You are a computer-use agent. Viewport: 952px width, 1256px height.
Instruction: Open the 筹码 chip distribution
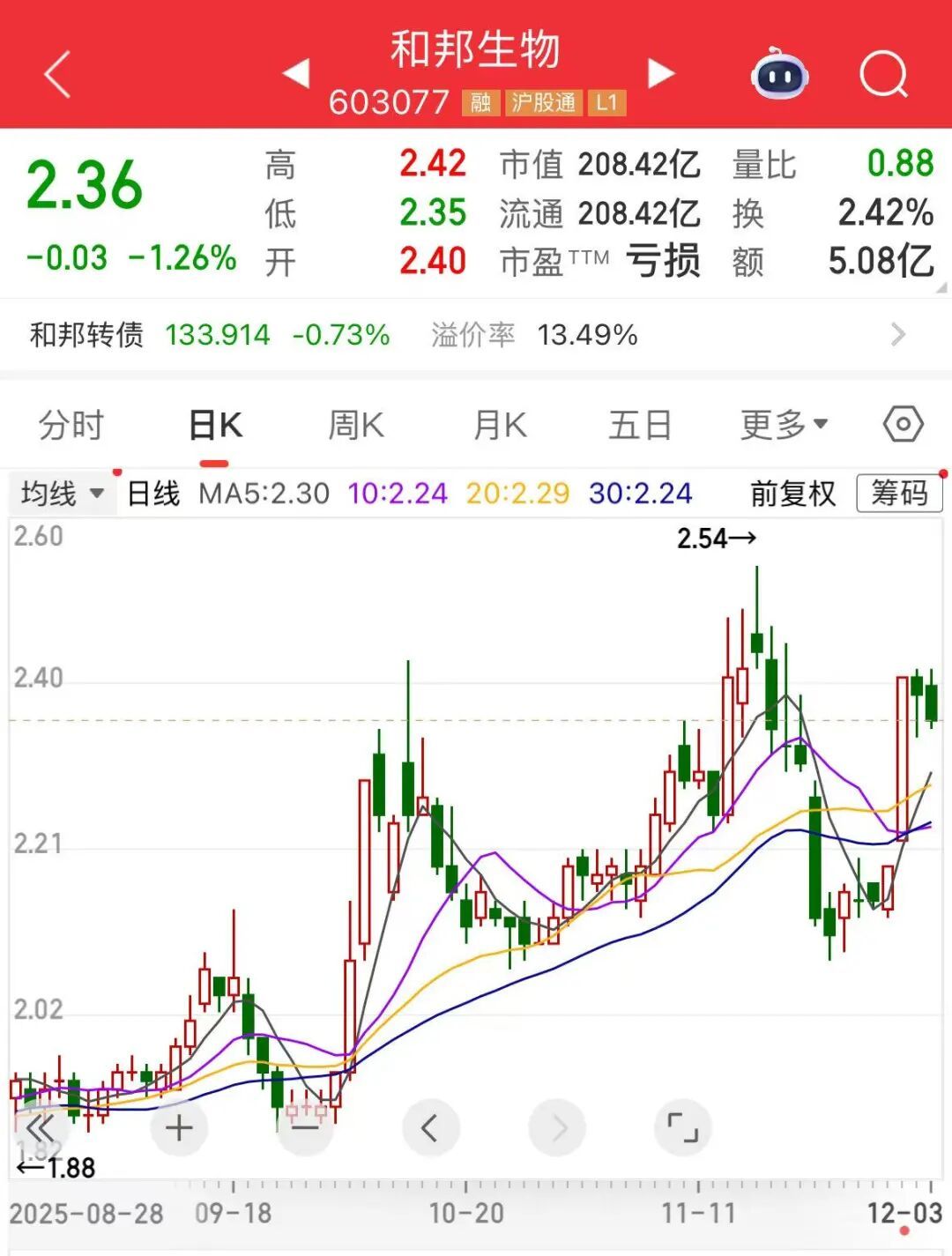tap(899, 494)
